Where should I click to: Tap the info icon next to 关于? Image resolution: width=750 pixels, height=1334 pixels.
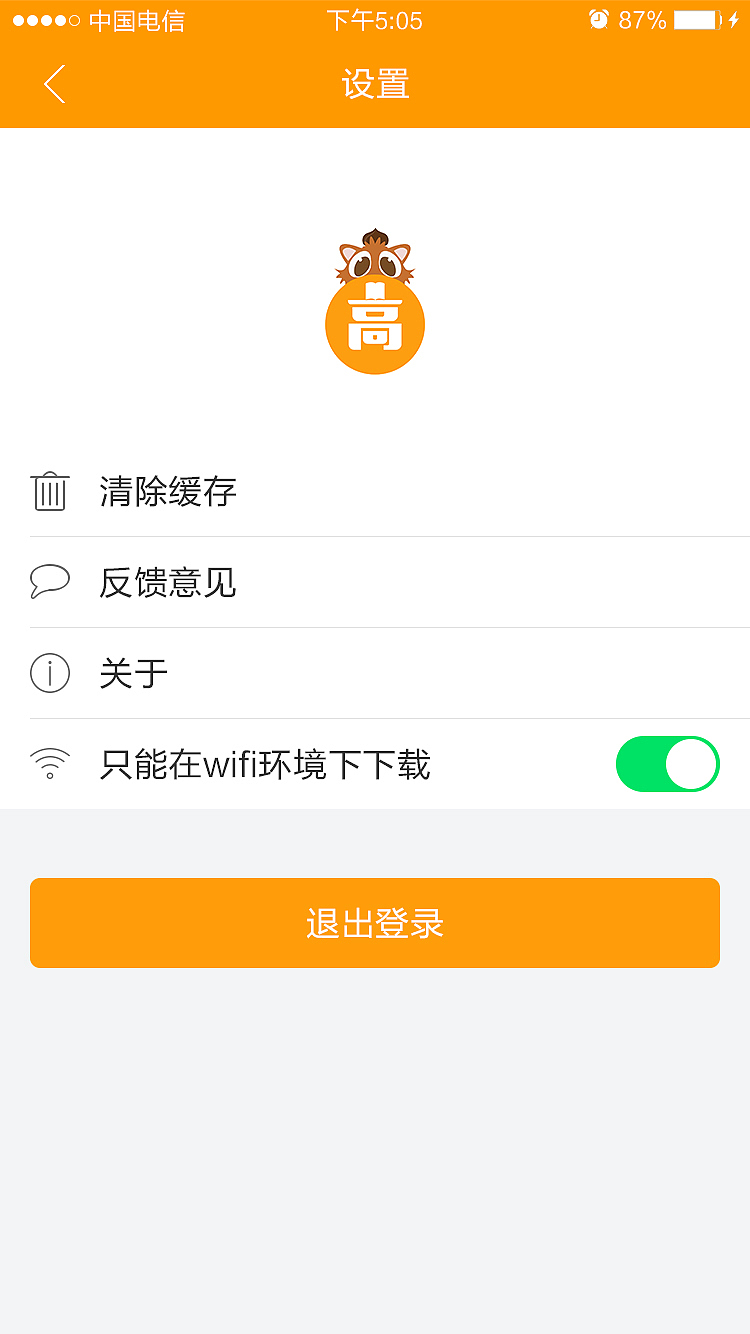click(x=51, y=672)
